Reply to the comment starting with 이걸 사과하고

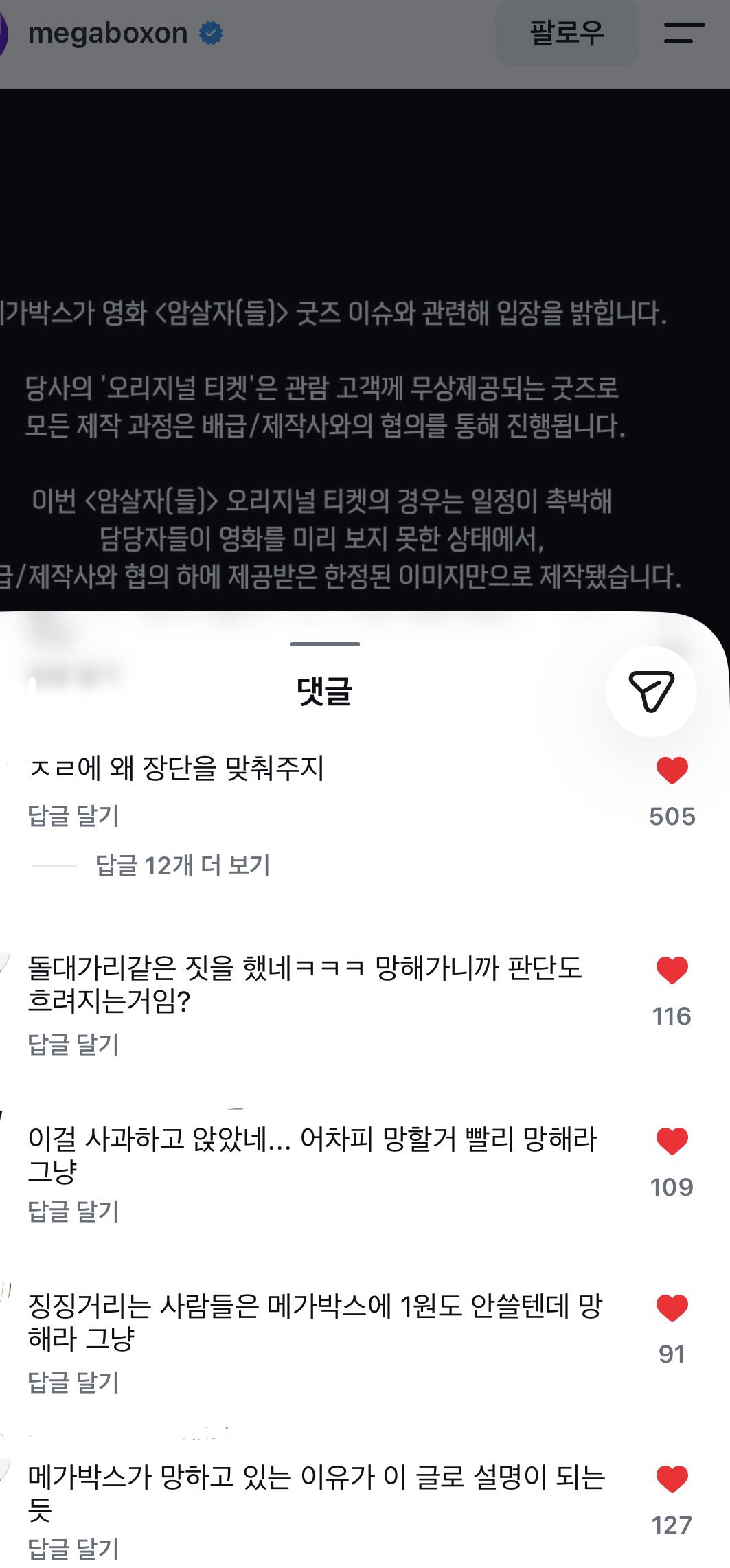coord(73,1212)
